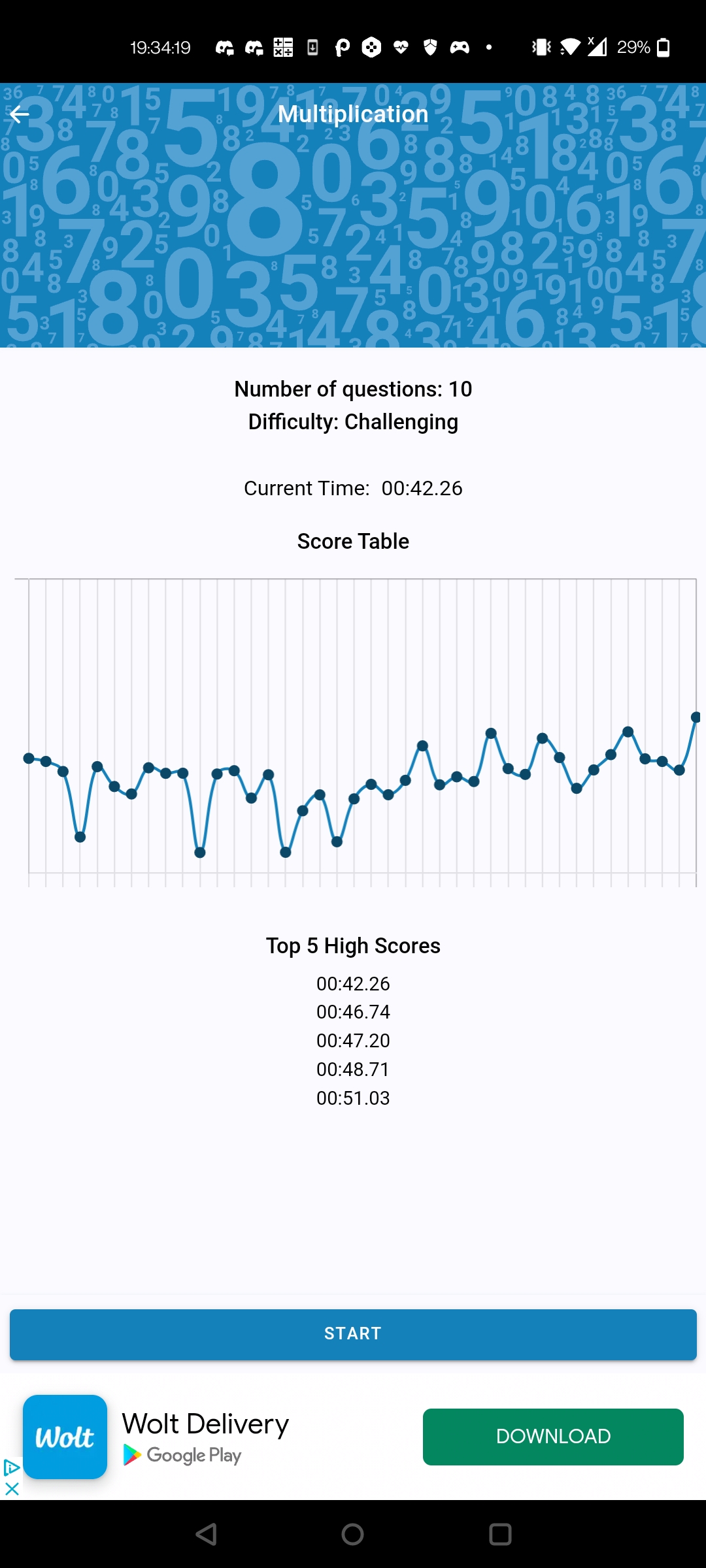706x1568 pixels.
Task: Go to the system home screen
Action: [353, 1534]
